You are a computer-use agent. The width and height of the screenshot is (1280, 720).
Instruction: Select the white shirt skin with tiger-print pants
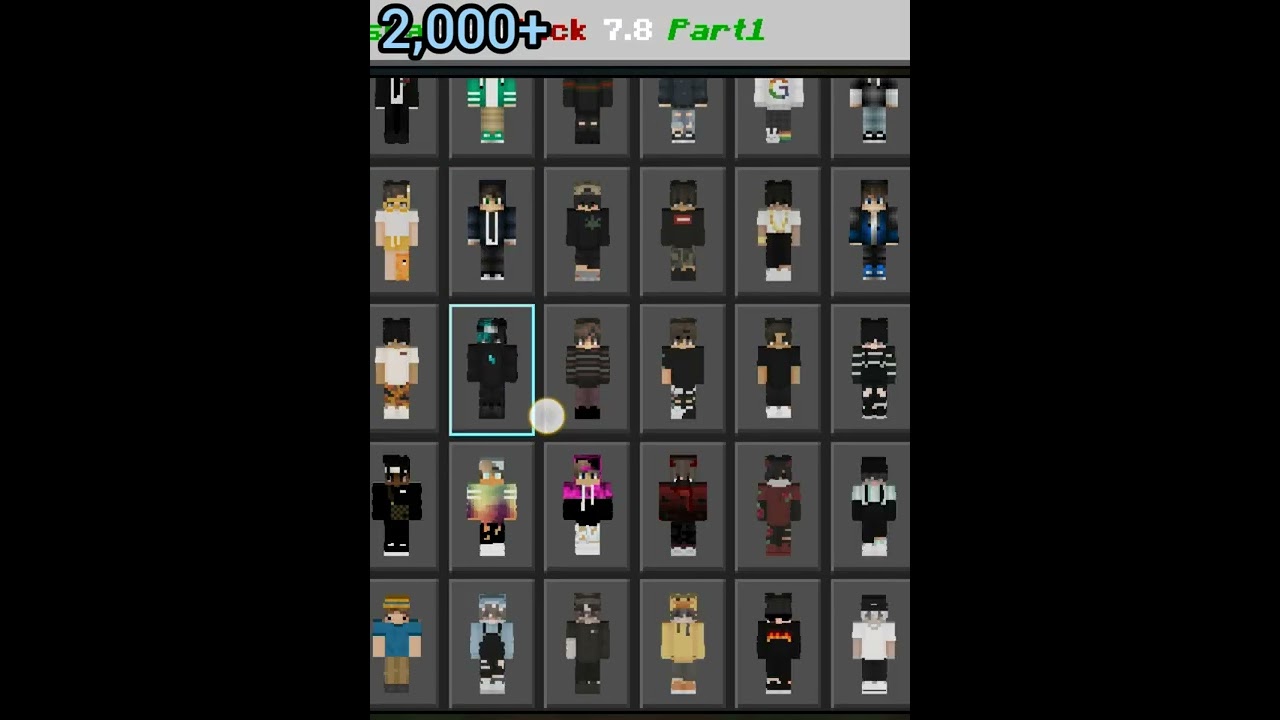403,370
